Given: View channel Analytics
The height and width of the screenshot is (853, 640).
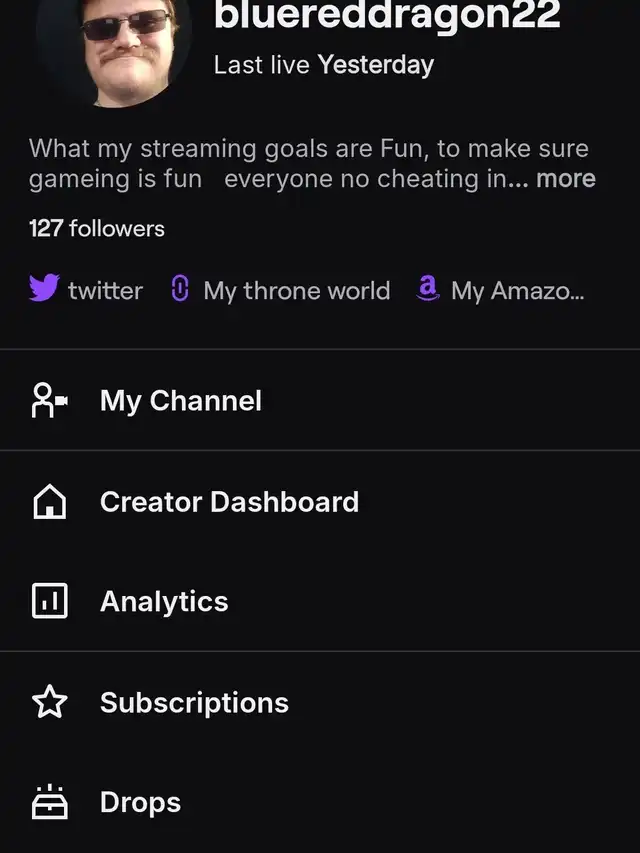Looking at the screenshot, I should coord(164,601).
